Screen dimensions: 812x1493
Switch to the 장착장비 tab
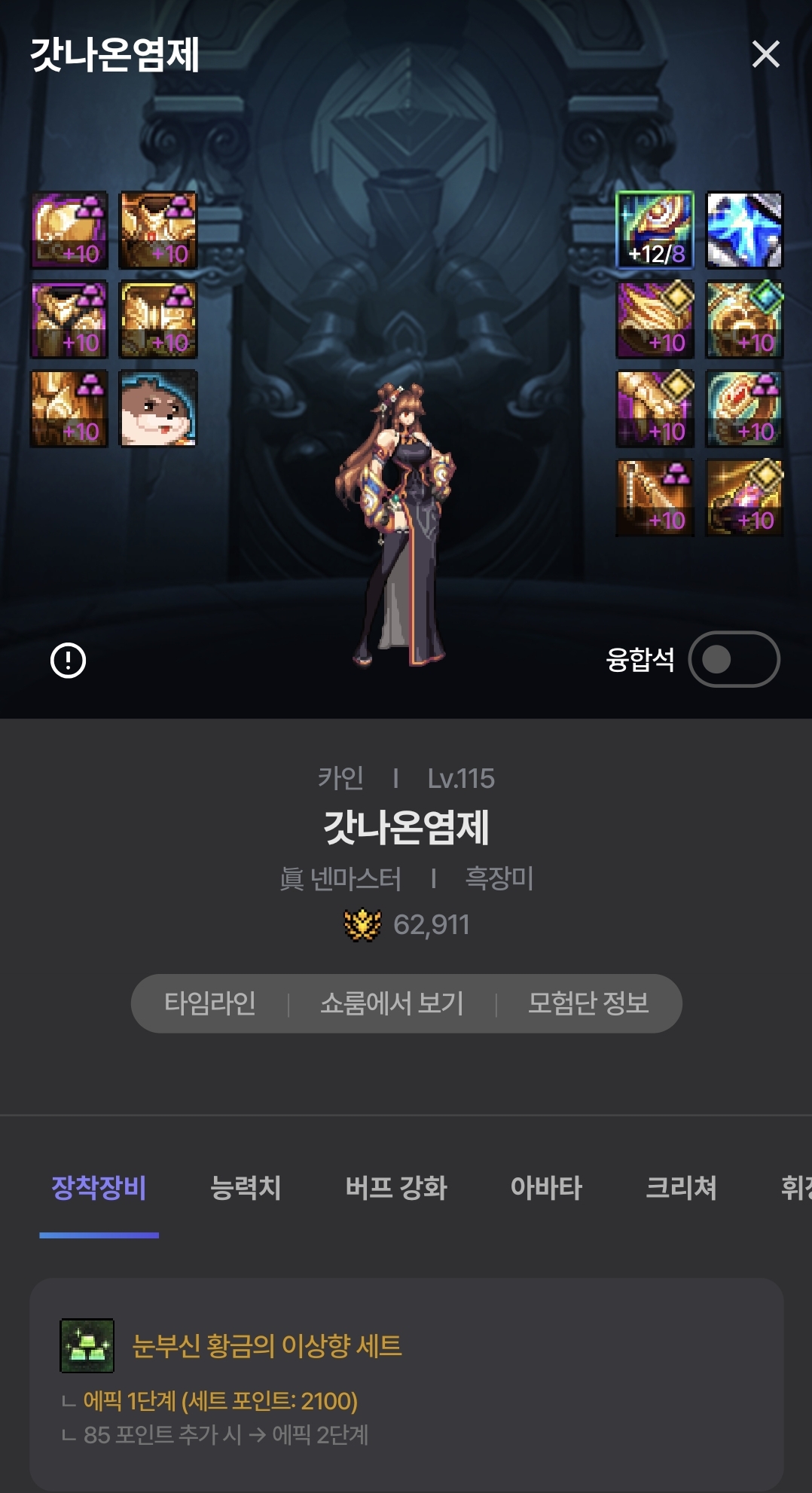[x=99, y=1188]
